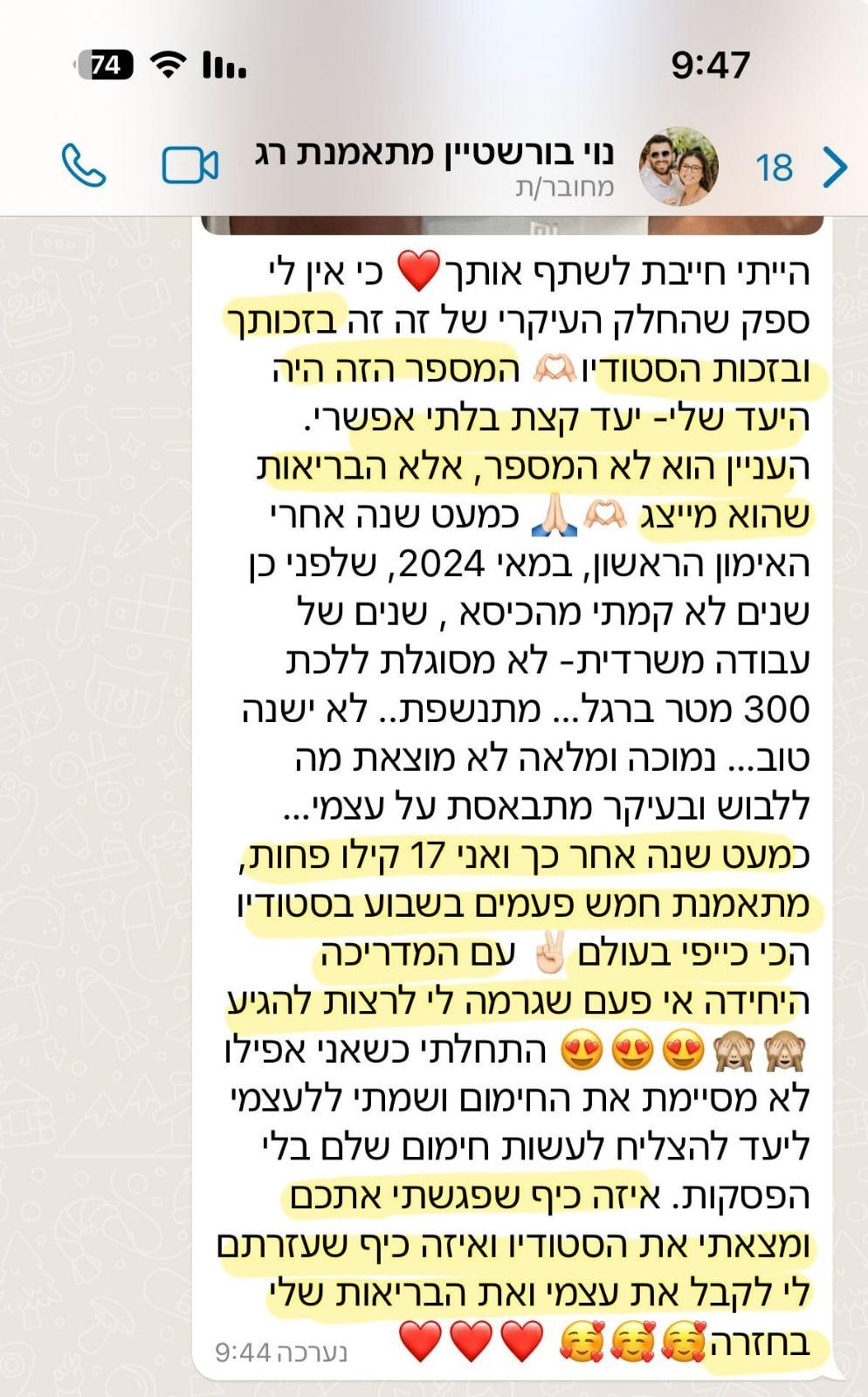The width and height of the screenshot is (868, 1397).
Task: Start a video call with this contact
Action: pos(190,165)
